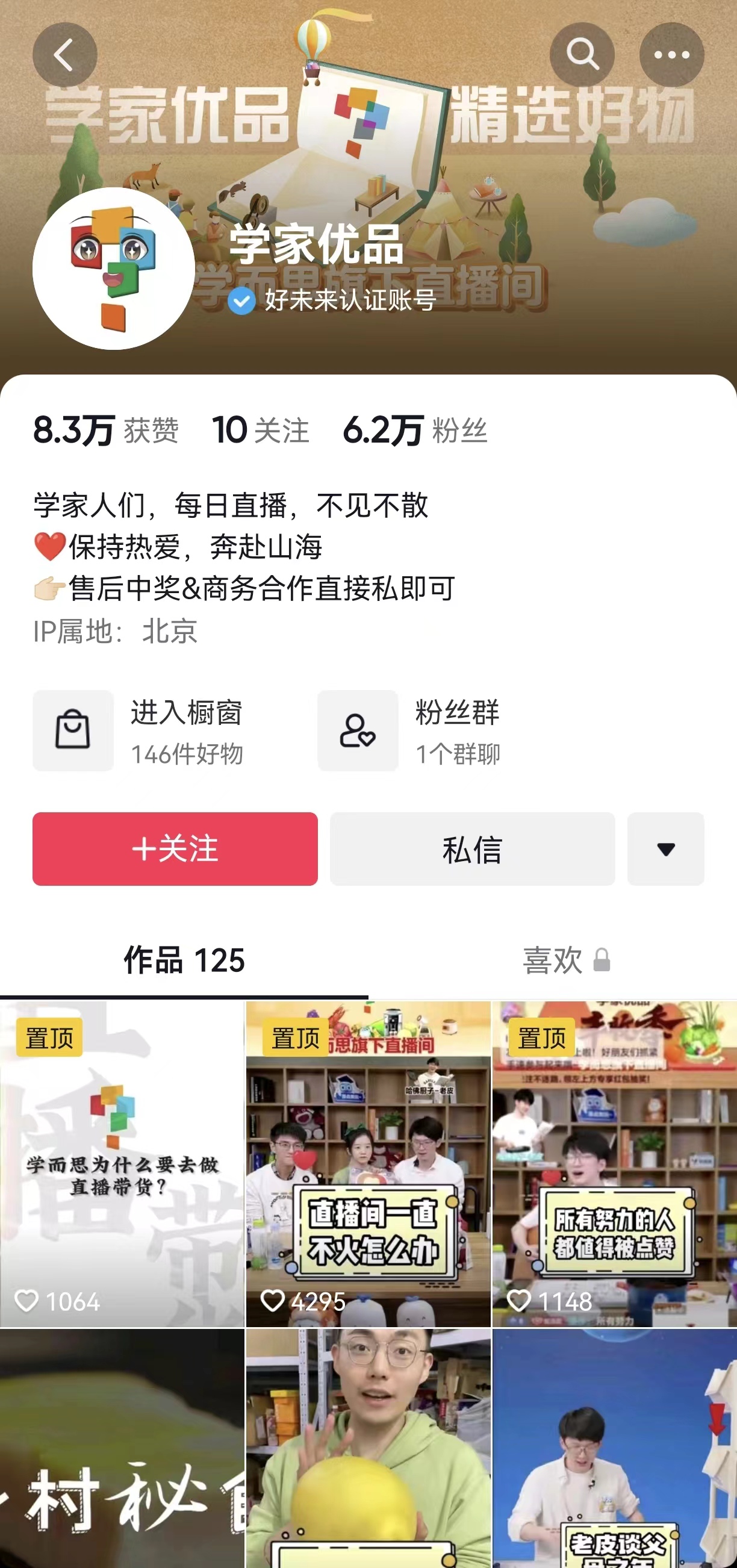Expand the dropdown arrow next to 私信
This screenshot has width=737, height=1568.
tap(666, 848)
